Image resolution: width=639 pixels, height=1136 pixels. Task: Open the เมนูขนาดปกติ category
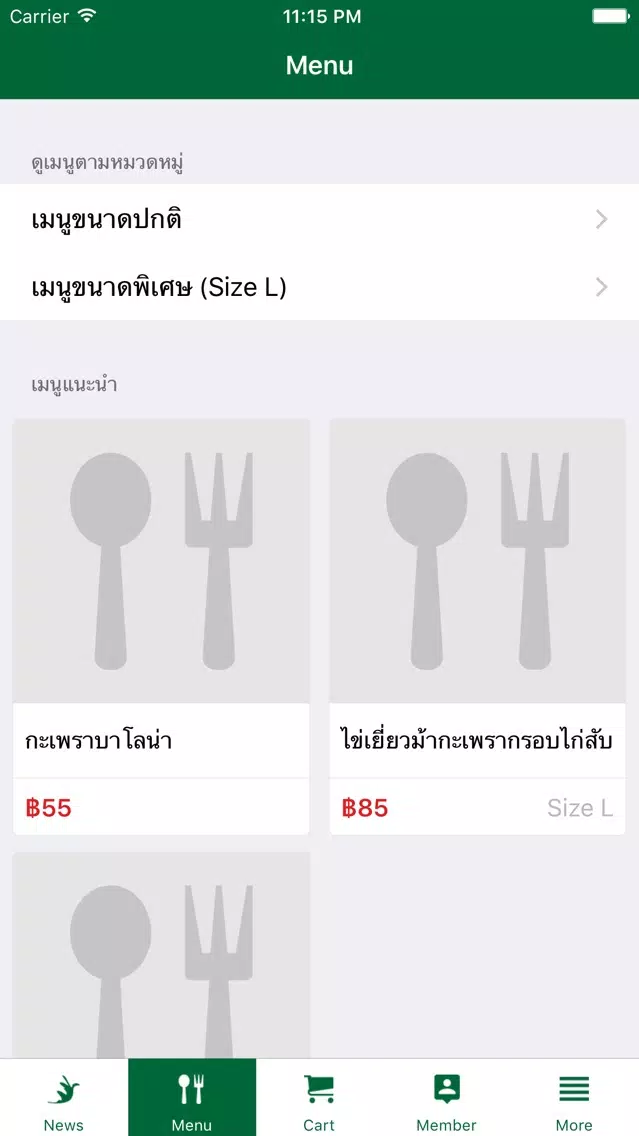point(320,219)
